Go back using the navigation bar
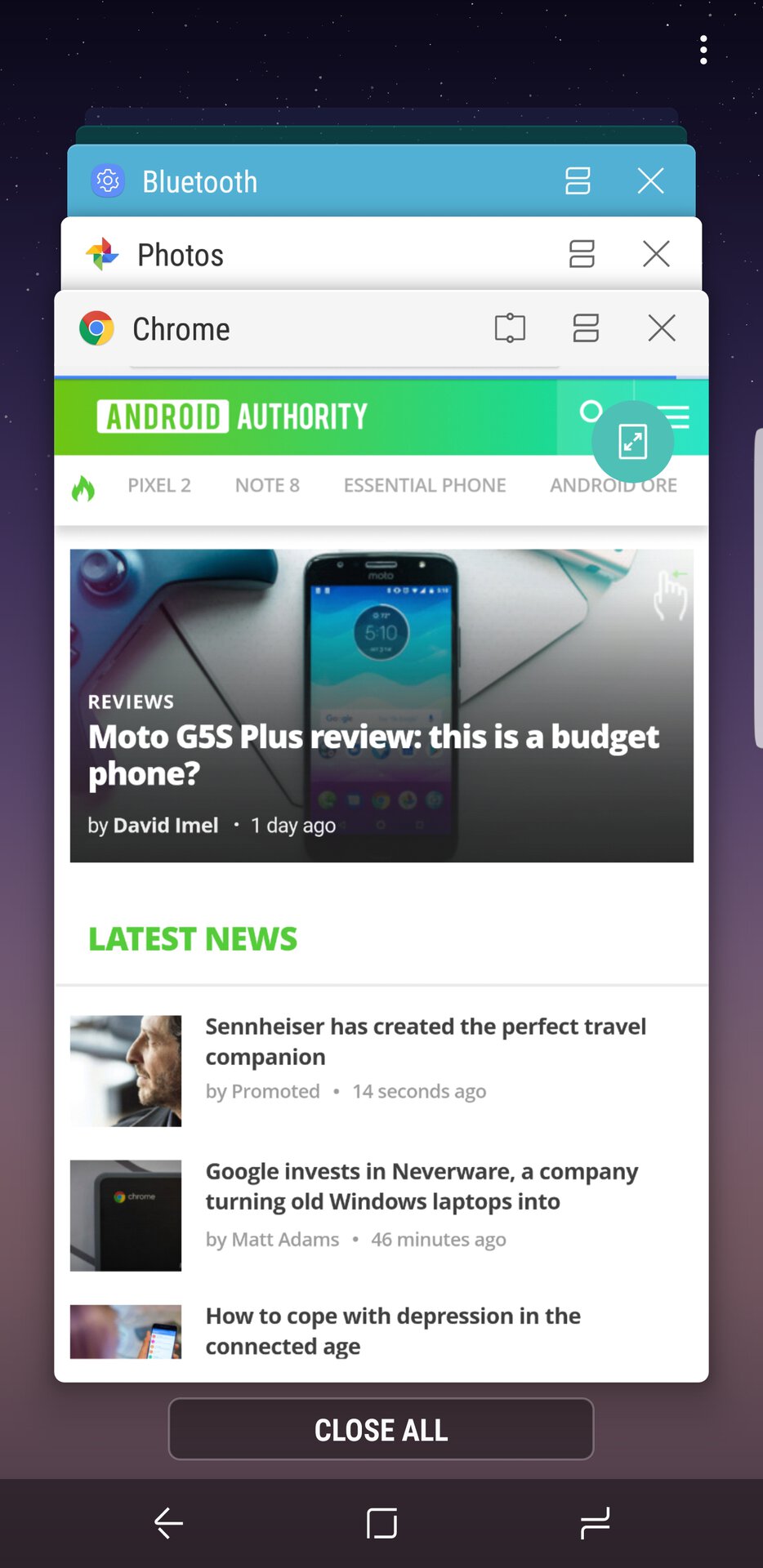763x1568 pixels. click(x=168, y=1523)
